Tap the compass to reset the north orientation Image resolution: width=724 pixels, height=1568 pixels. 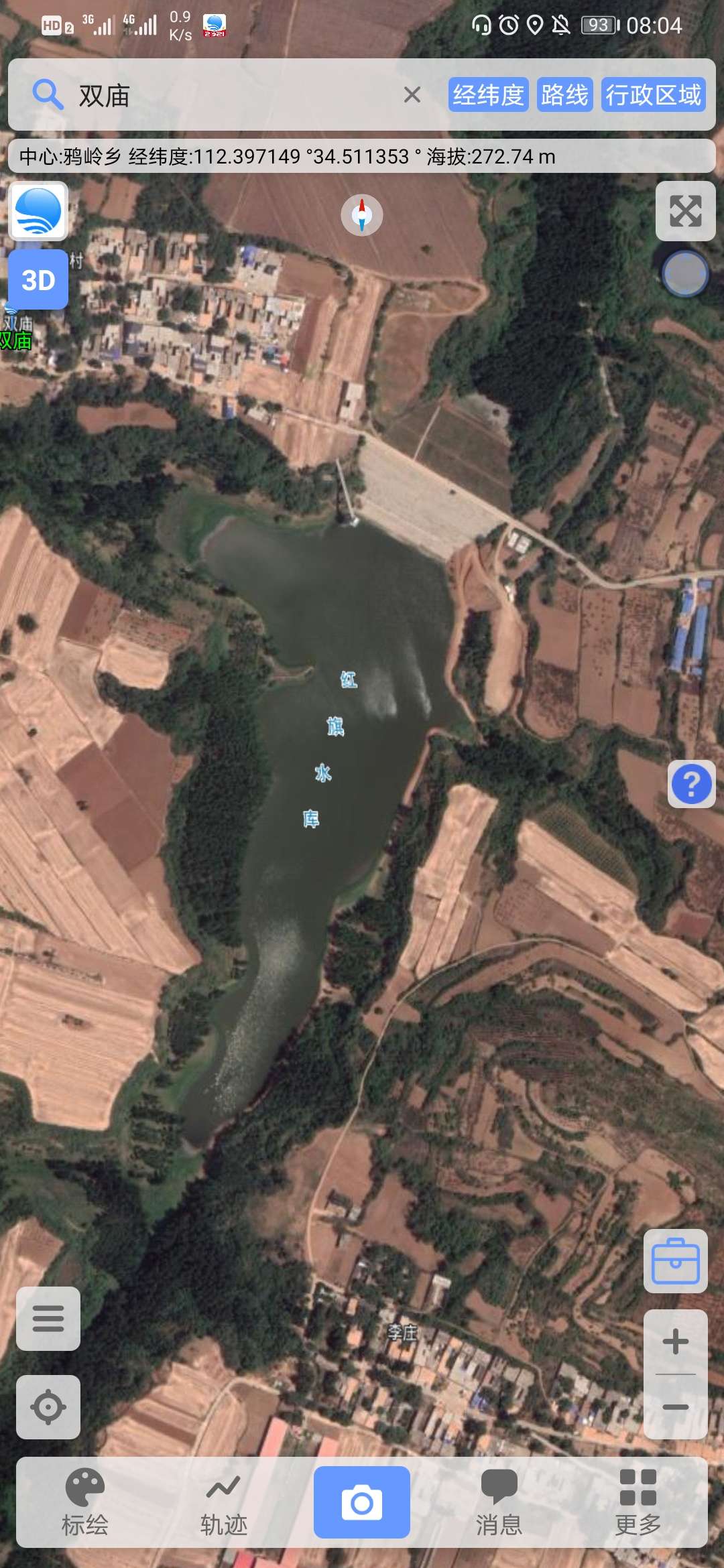point(362,215)
